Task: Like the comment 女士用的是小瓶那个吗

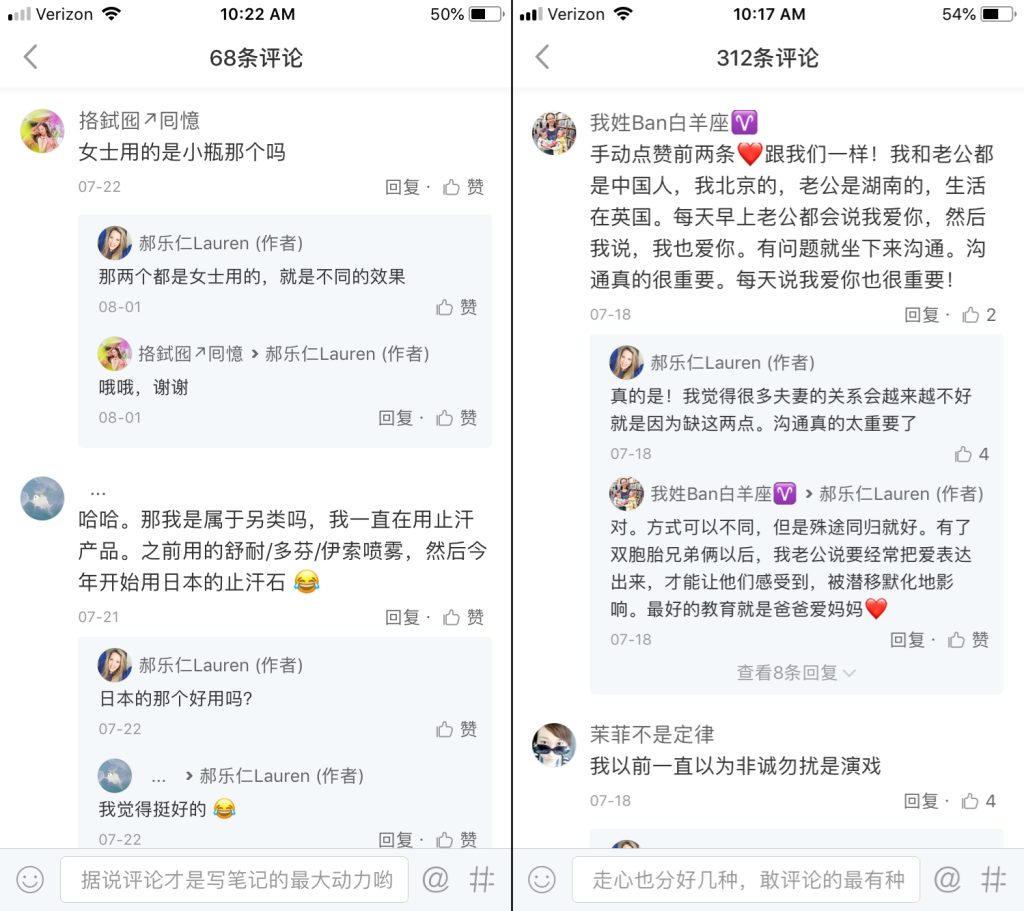Action: point(464,187)
